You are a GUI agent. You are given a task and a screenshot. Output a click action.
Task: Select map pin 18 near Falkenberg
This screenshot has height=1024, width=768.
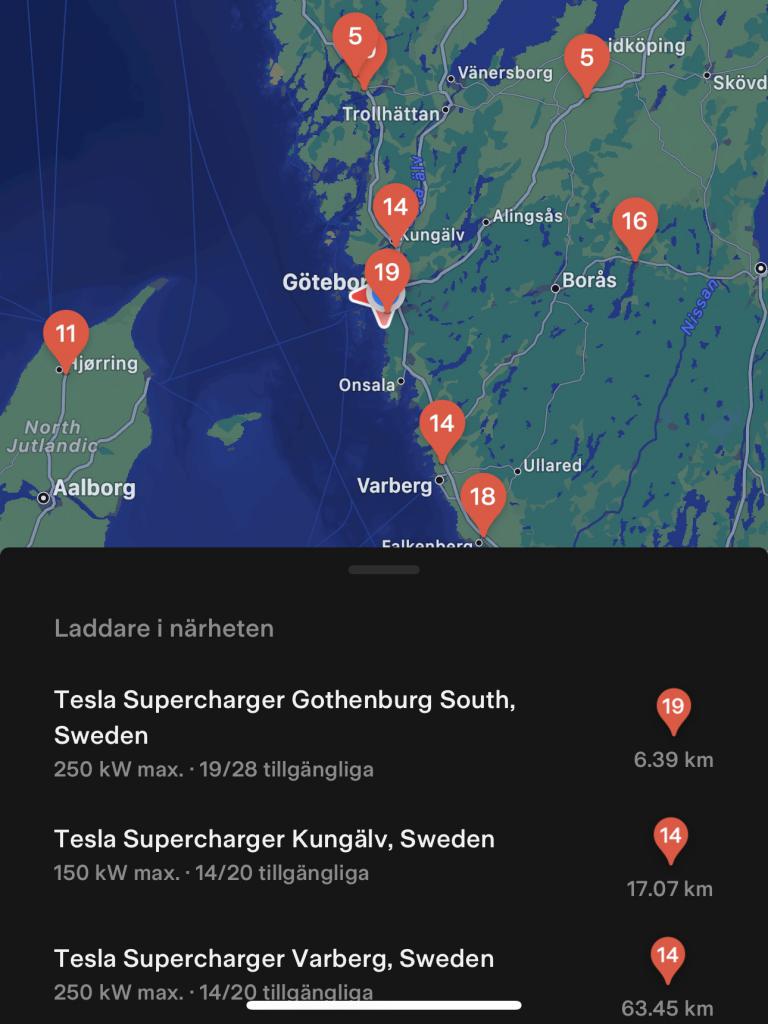click(x=482, y=498)
